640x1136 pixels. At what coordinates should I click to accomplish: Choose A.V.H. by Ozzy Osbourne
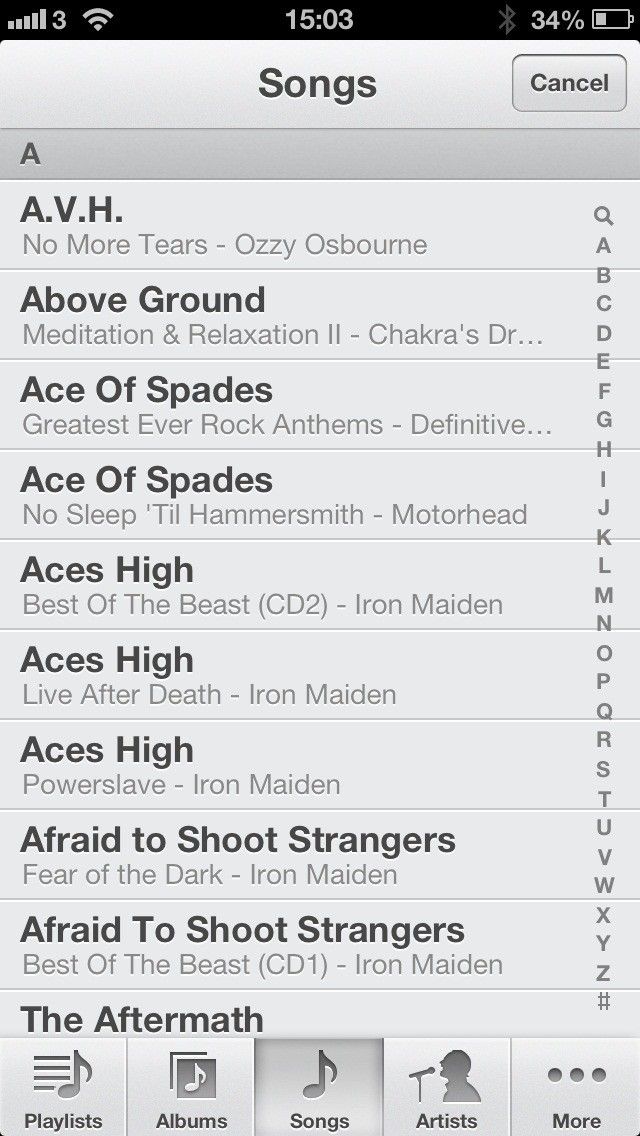click(290, 226)
